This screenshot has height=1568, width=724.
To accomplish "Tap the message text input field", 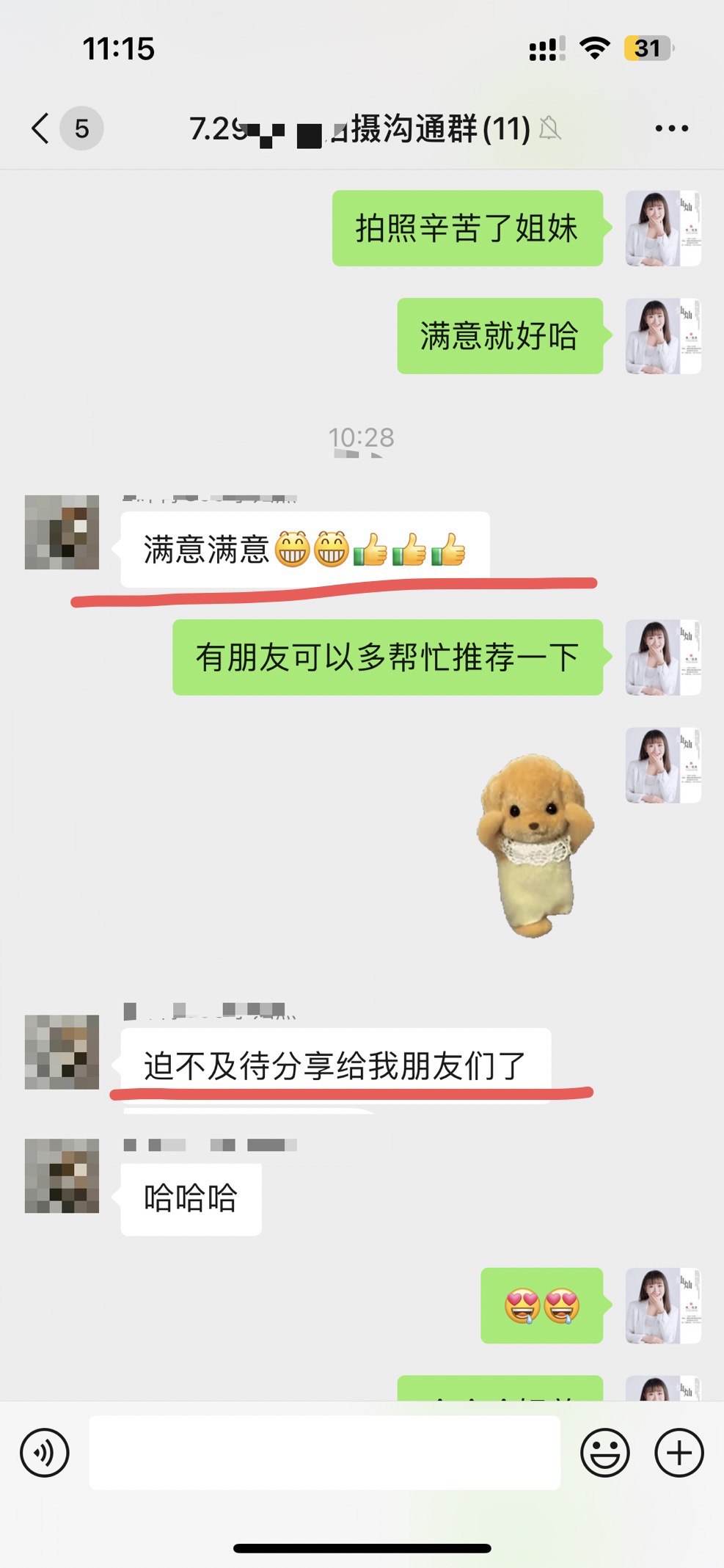I will click(x=325, y=1452).
